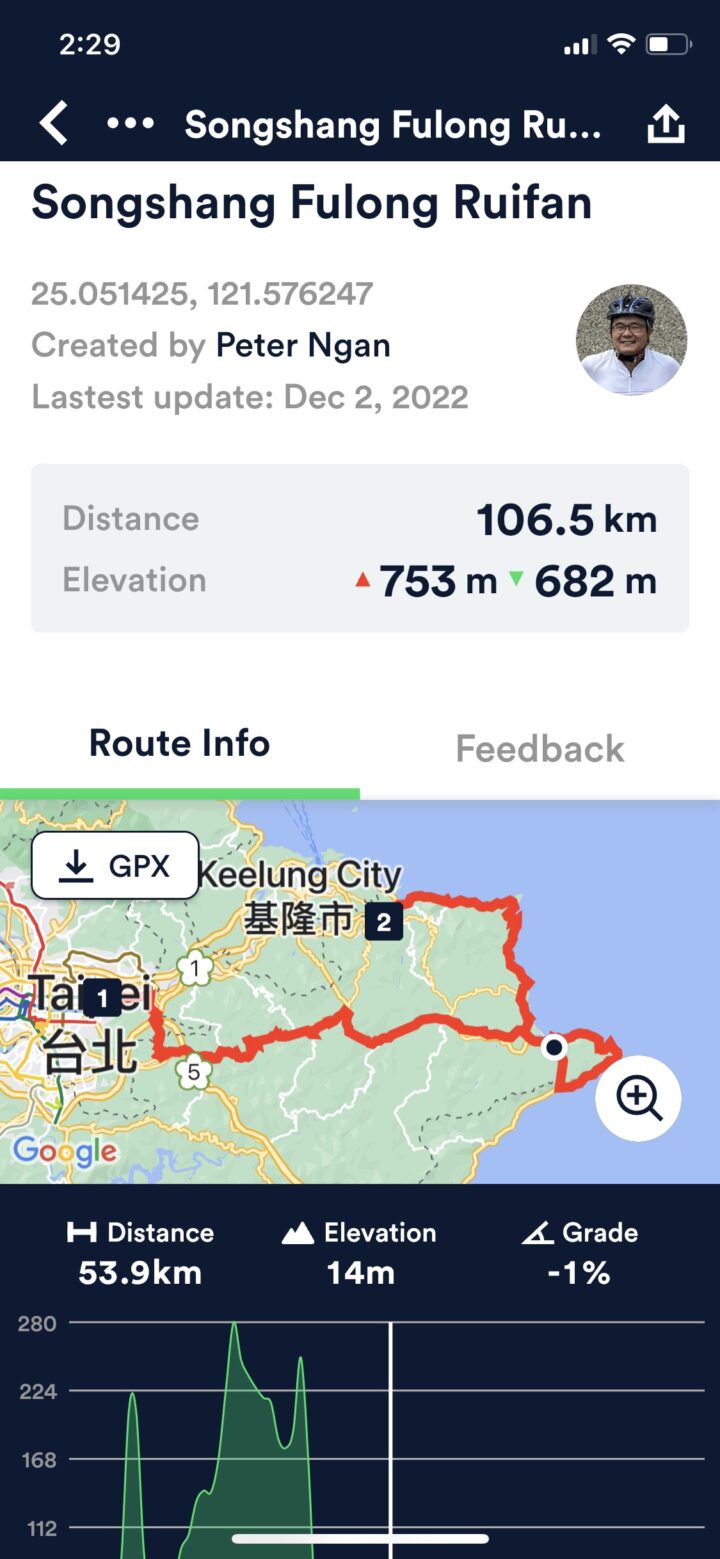The height and width of the screenshot is (1559, 720).
Task: Tap the zoom-in magnifier on the map
Action: (637, 1097)
